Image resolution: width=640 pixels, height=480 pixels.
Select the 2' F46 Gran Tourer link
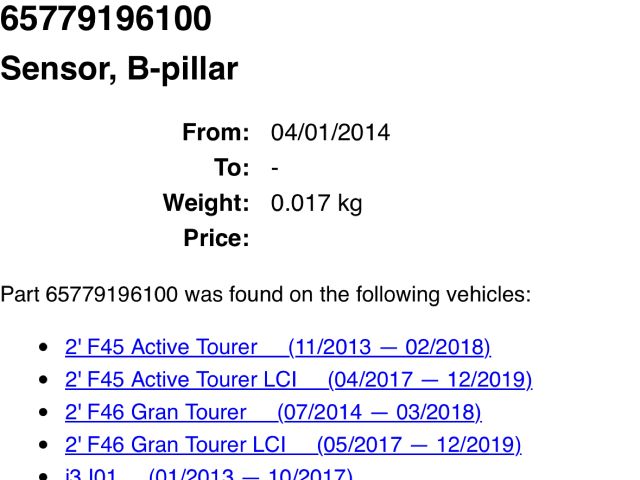click(272, 412)
